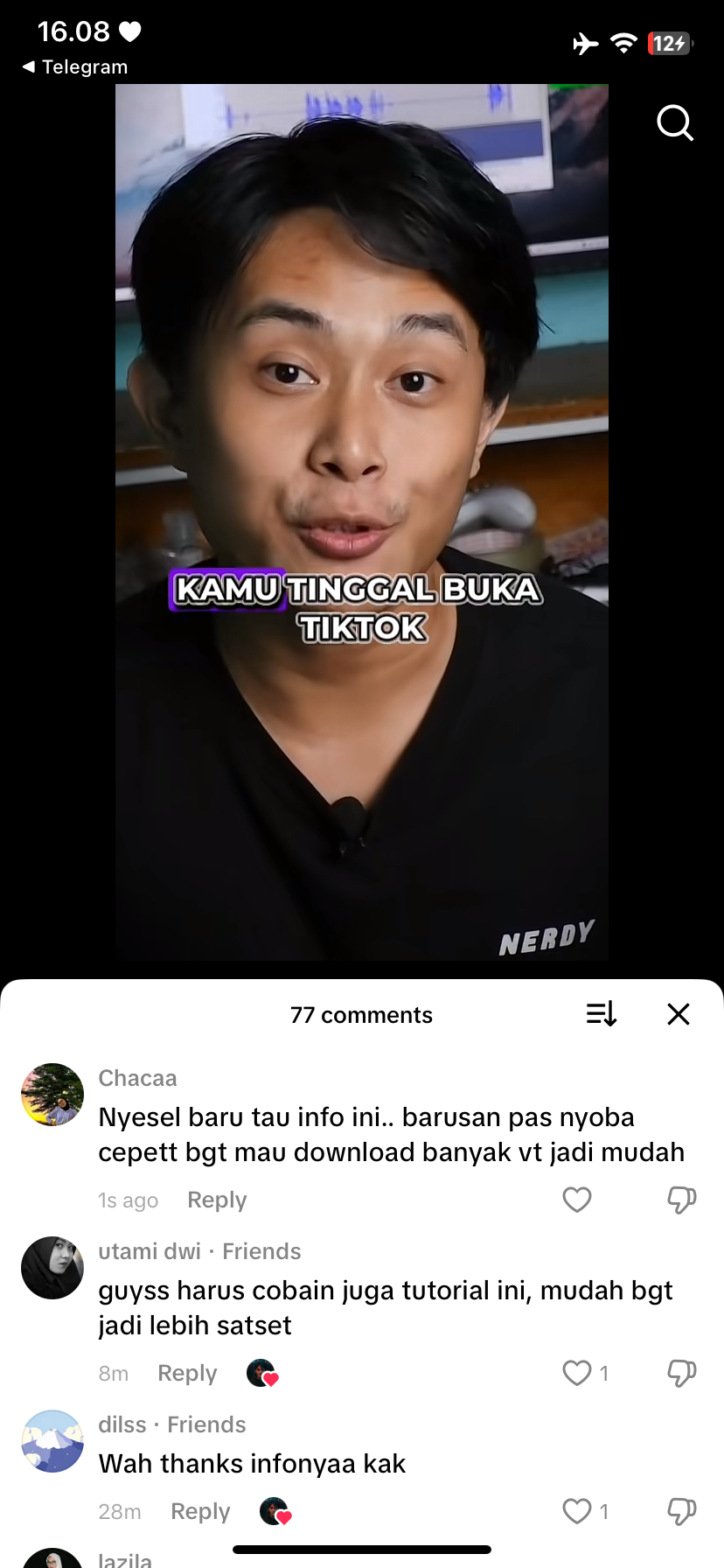Like utami dwi's comment
The height and width of the screenshot is (1568, 724).
tap(577, 1373)
